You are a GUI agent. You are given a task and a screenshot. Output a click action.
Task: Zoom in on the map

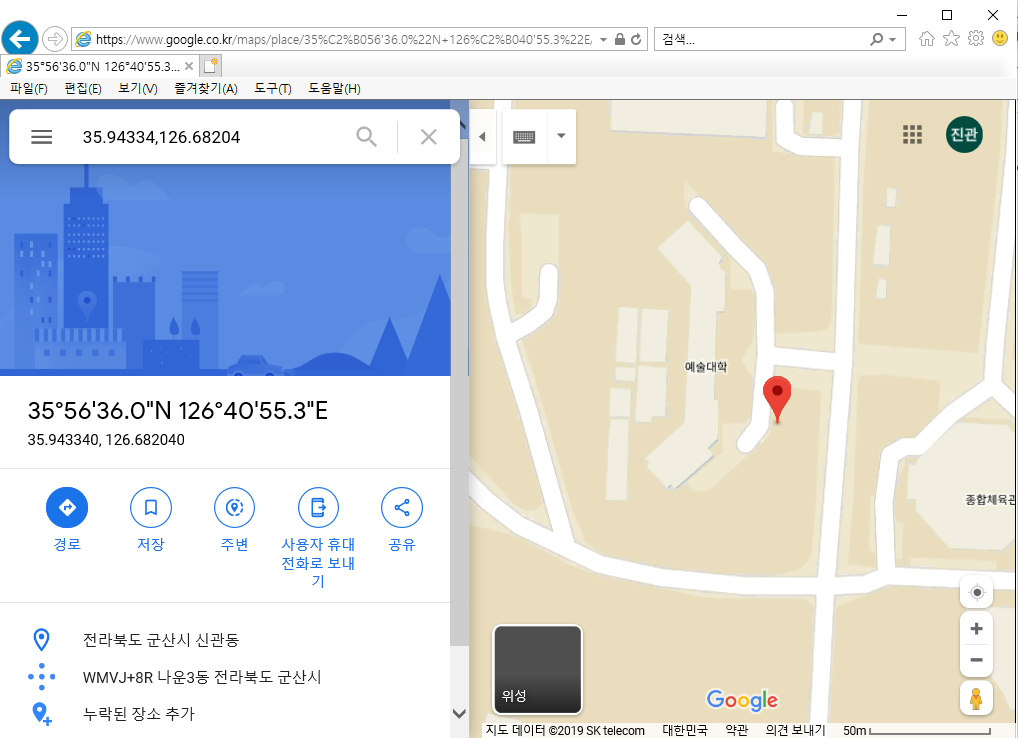[976, 629]
